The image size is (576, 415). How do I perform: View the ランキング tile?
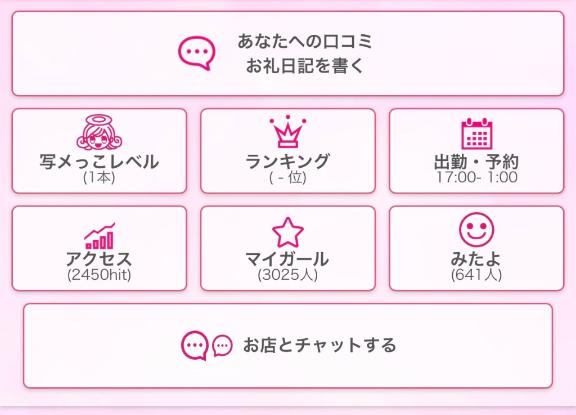pyautogui.click(x=288, y=151)
